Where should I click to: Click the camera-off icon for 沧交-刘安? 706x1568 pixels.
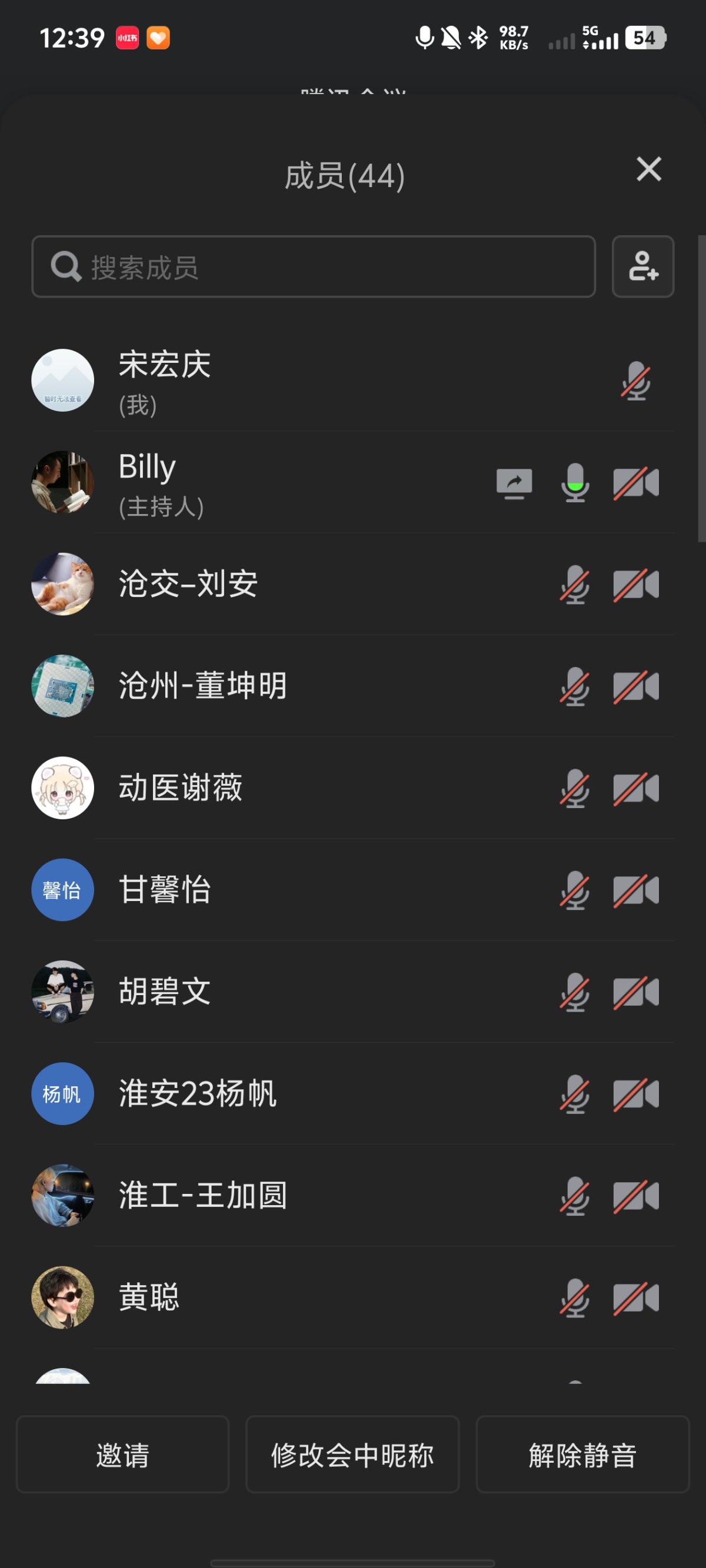635,584
